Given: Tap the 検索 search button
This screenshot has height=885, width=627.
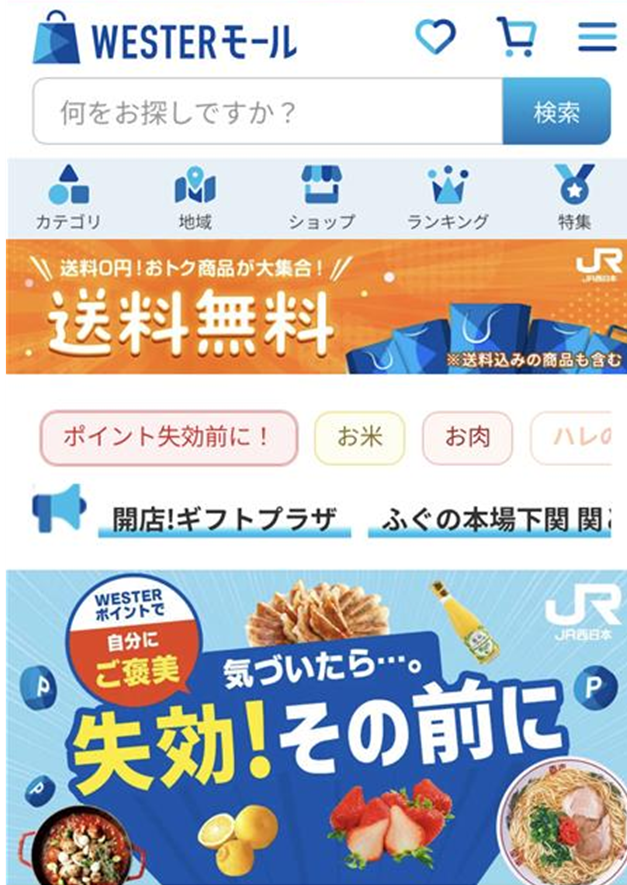Looking at the screenshot, I should (556, 112).
